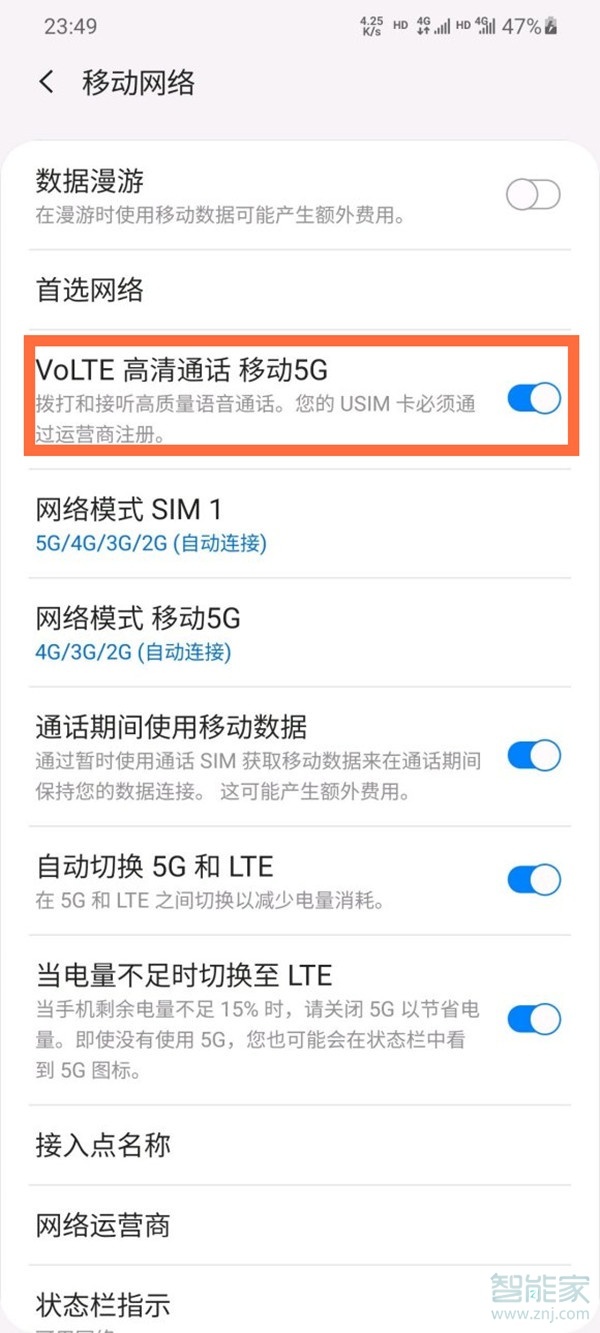
Task: Open 状态栏指示 settings
Action: [300, 1304]
